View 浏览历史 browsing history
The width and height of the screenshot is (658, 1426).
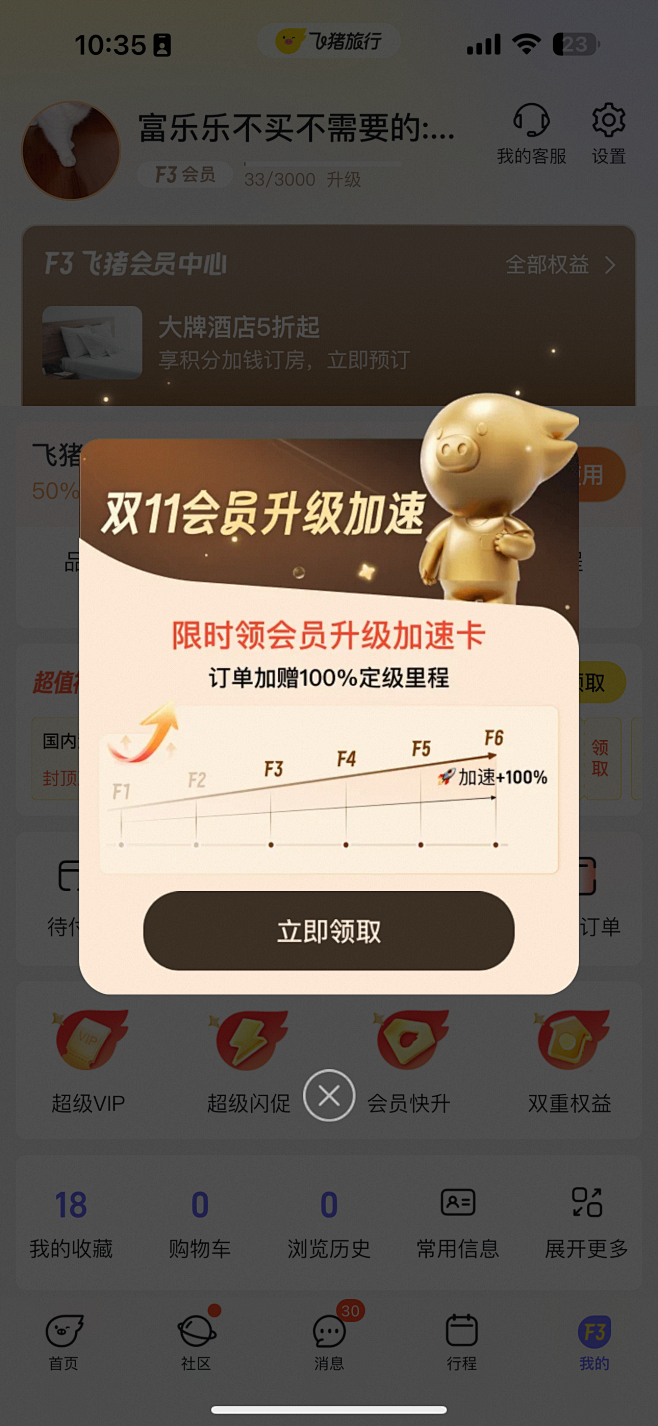[x=329, y=1224]
